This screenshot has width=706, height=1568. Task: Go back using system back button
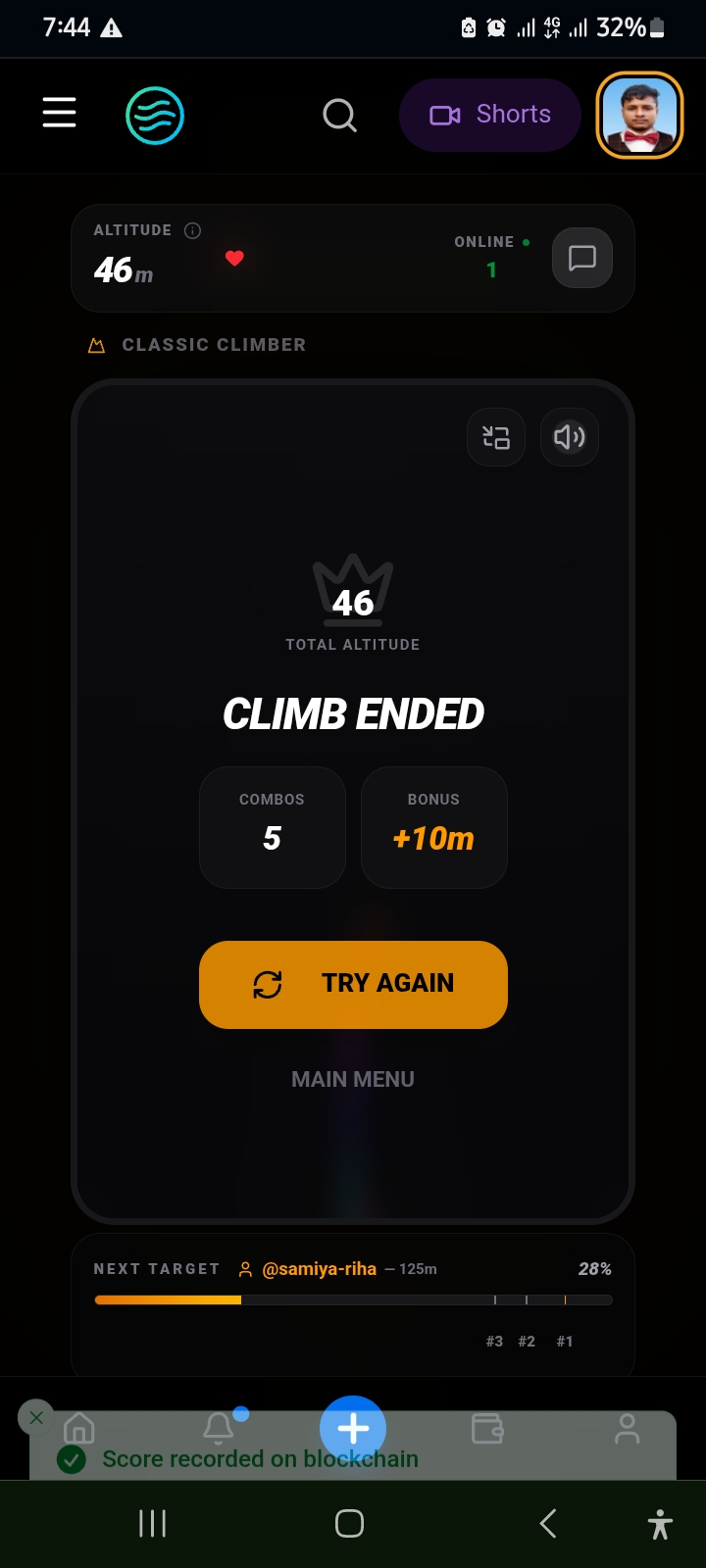pyautogui.click(x=548, y=1523)
